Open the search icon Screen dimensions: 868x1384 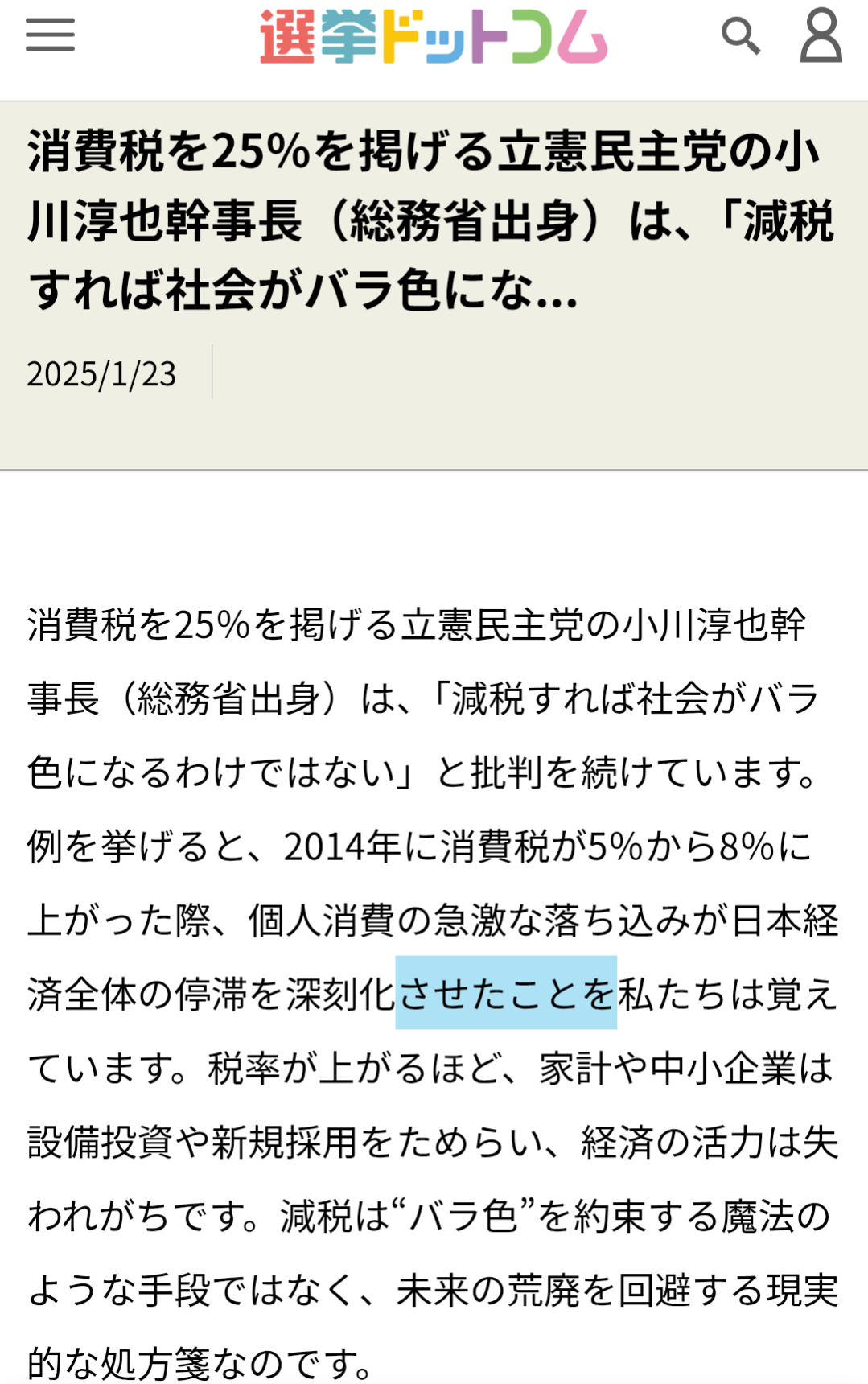pyautogui.click(x=740, y=36)
